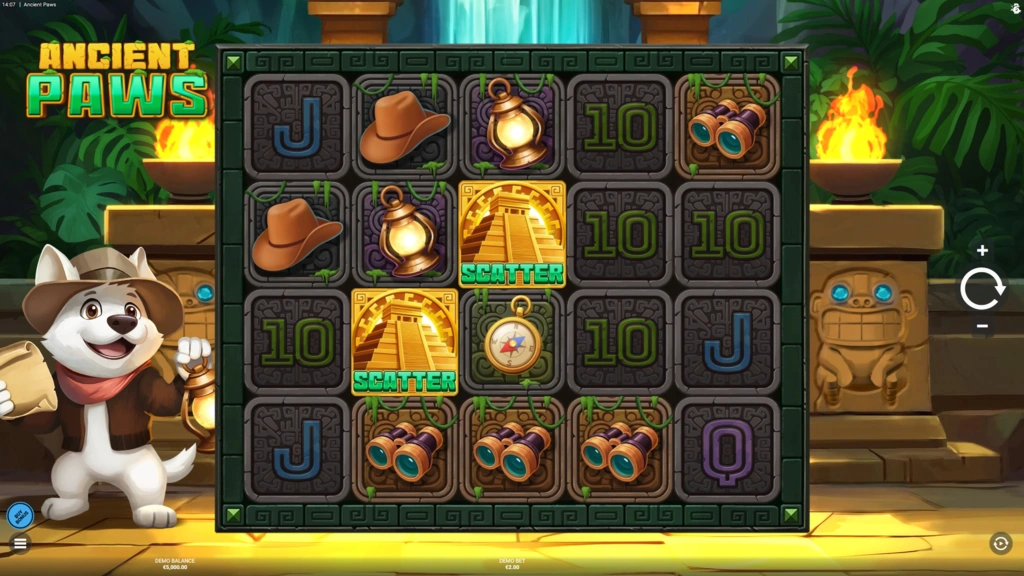Screen dimensions: 1024x576
Task: Increase the bet with the plus
Action: [982, 250]
